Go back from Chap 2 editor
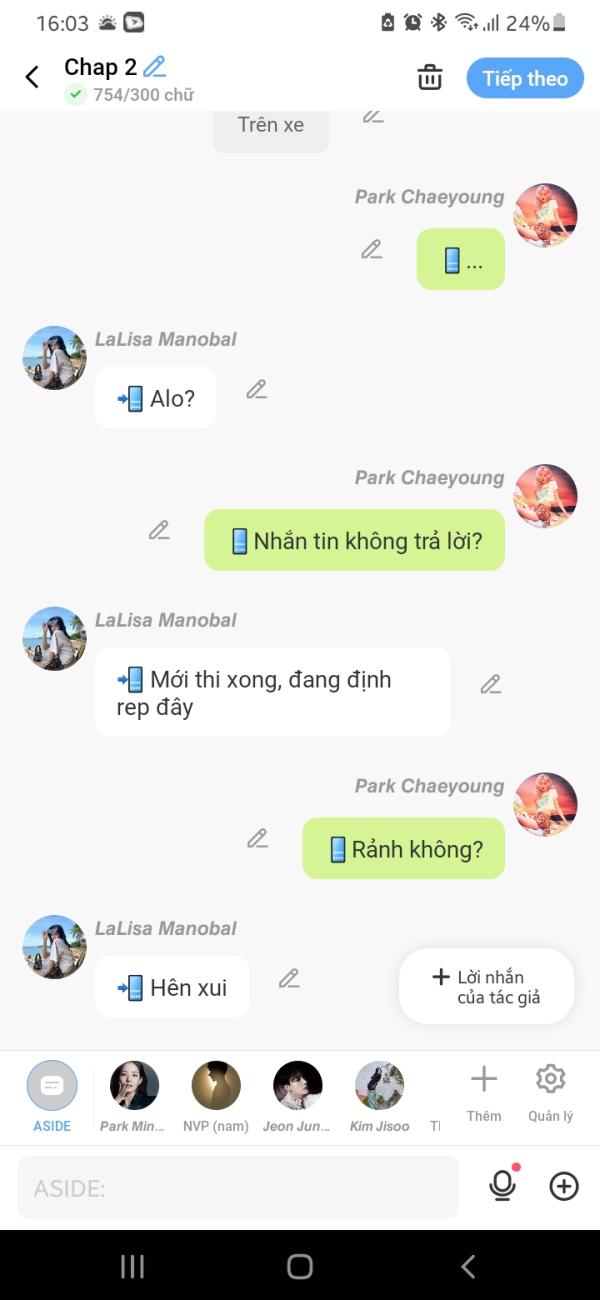 [32, 77]
